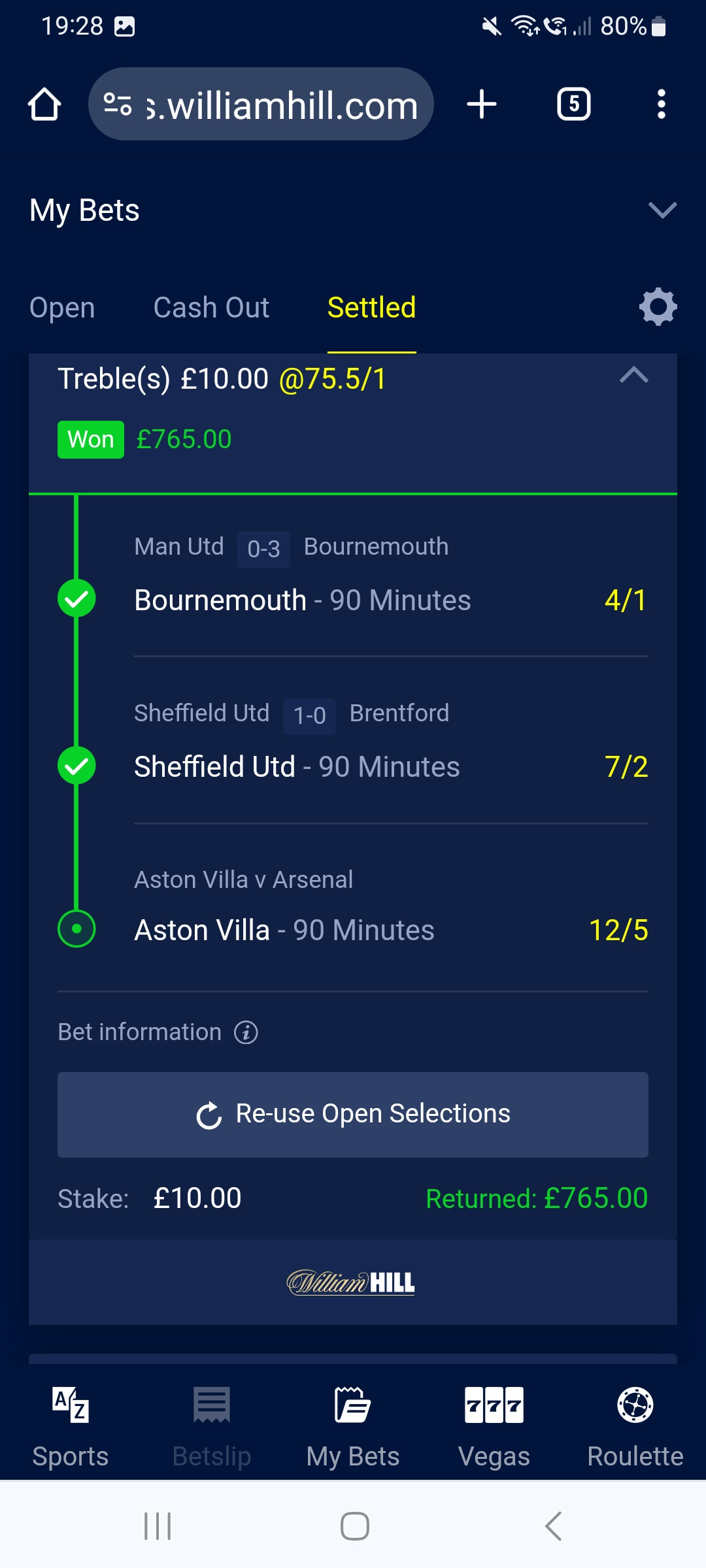Tap the williamhill.com address bar
This screenshot has width=706, height=1568.
[261, 105]
